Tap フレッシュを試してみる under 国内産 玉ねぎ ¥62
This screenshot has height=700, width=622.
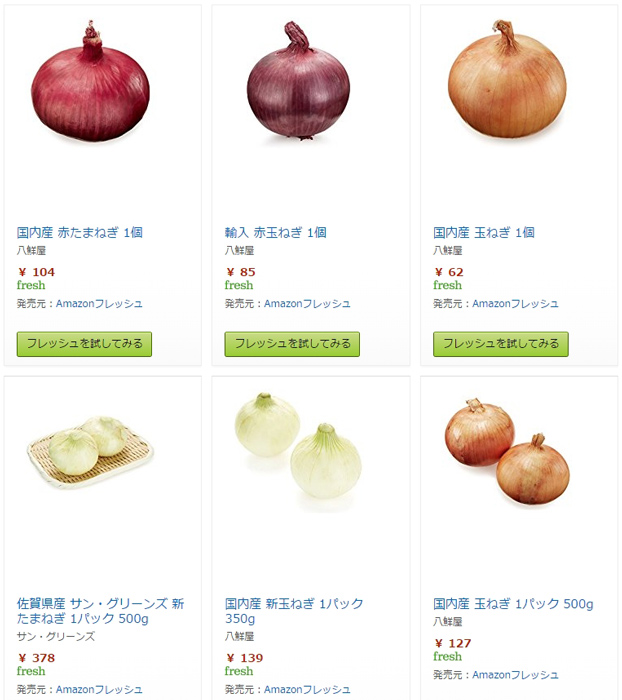coord(501,344)
